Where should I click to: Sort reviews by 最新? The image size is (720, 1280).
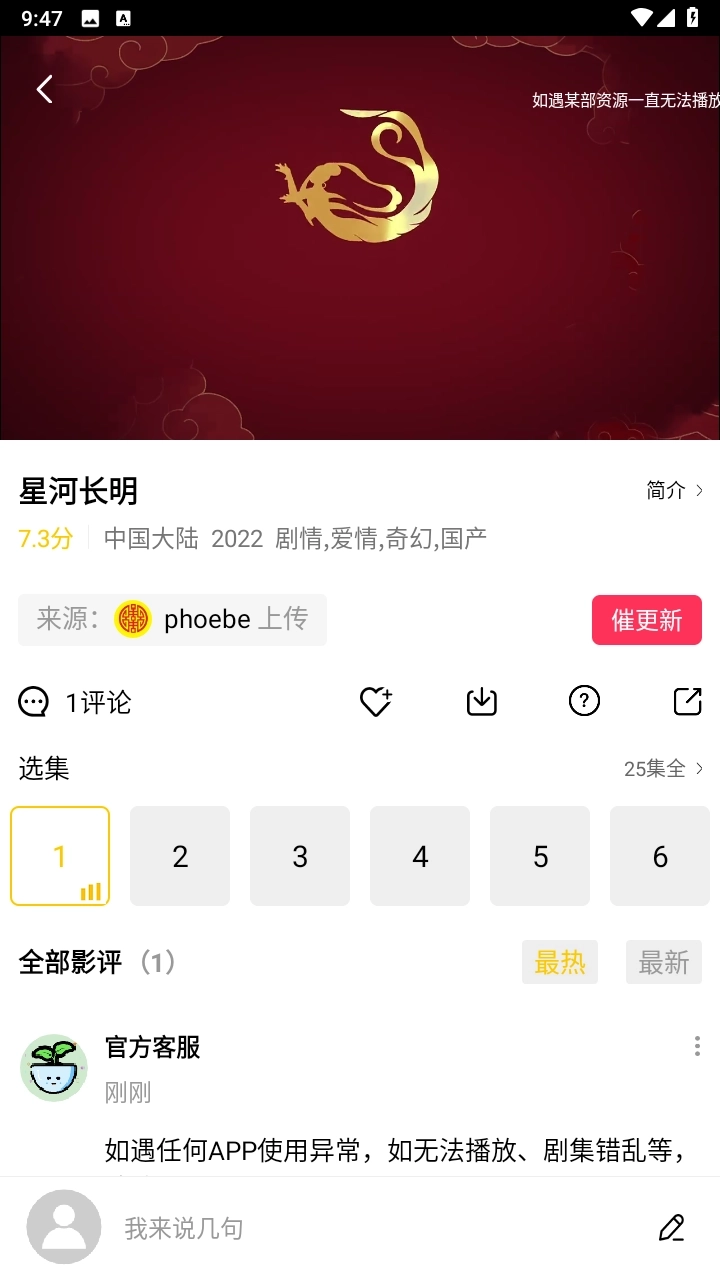click(664, 962)
